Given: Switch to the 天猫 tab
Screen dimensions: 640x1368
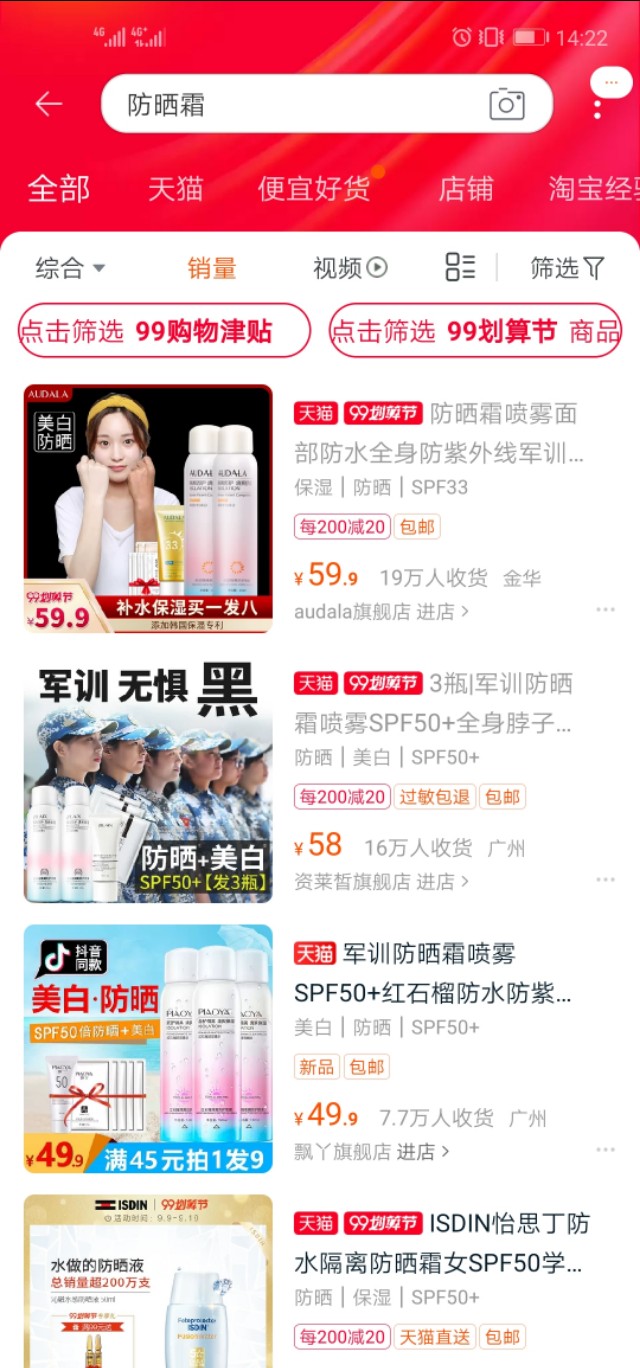Looking at the screenshot, I should point(176,188).
